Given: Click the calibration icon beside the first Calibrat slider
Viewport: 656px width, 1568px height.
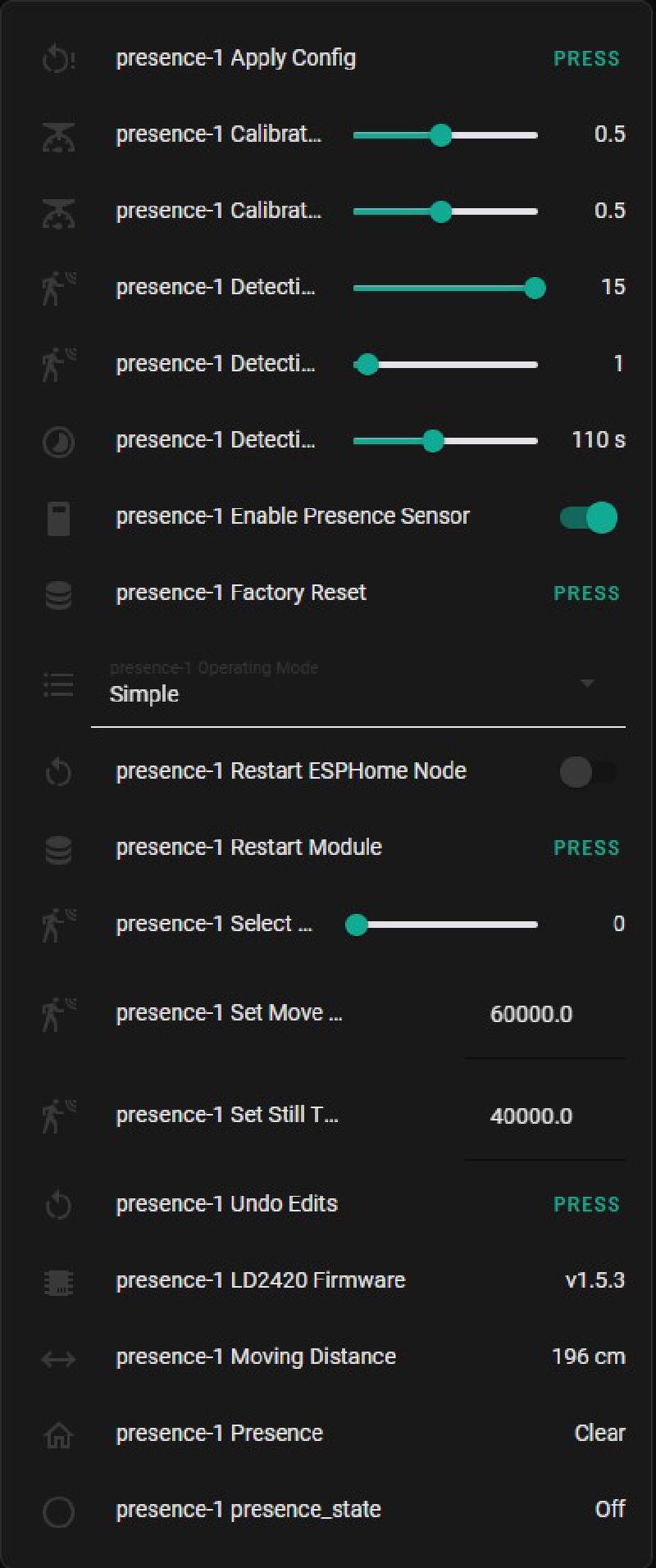Looking at the screenshot, I should tap(58, 134).
